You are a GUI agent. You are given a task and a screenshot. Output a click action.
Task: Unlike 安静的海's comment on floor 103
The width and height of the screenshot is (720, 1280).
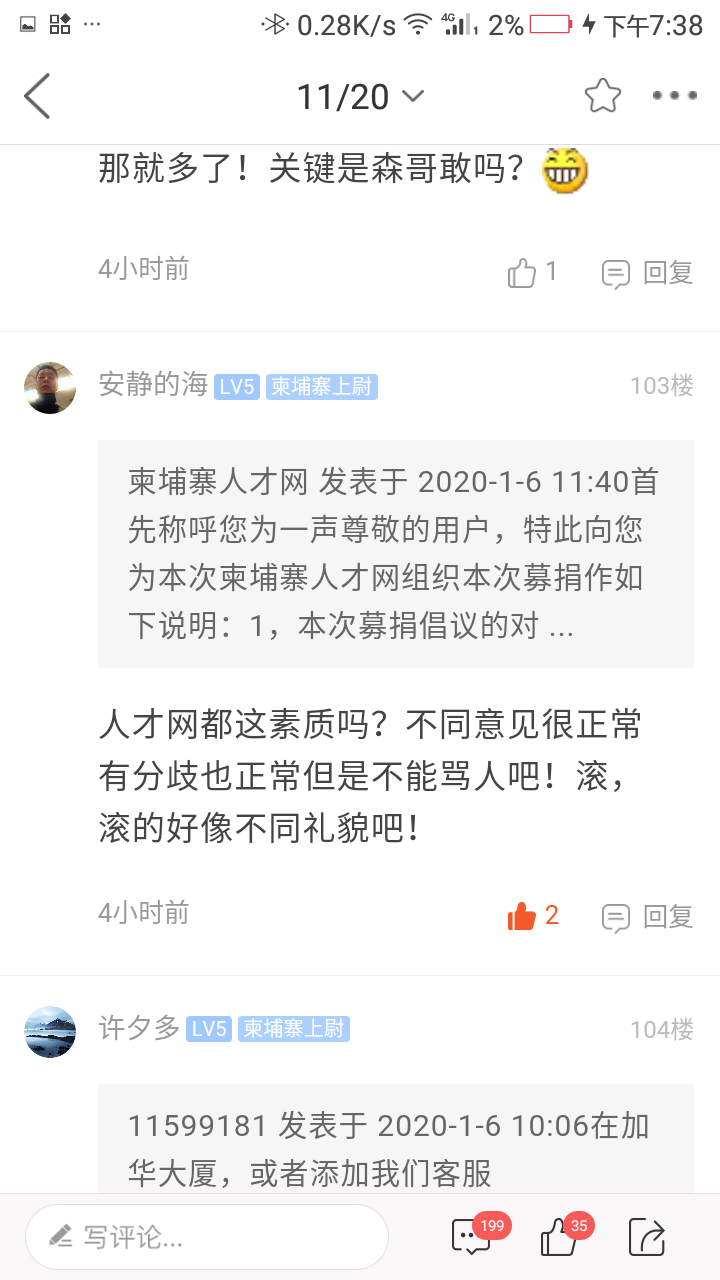click(x=531, y=915)
